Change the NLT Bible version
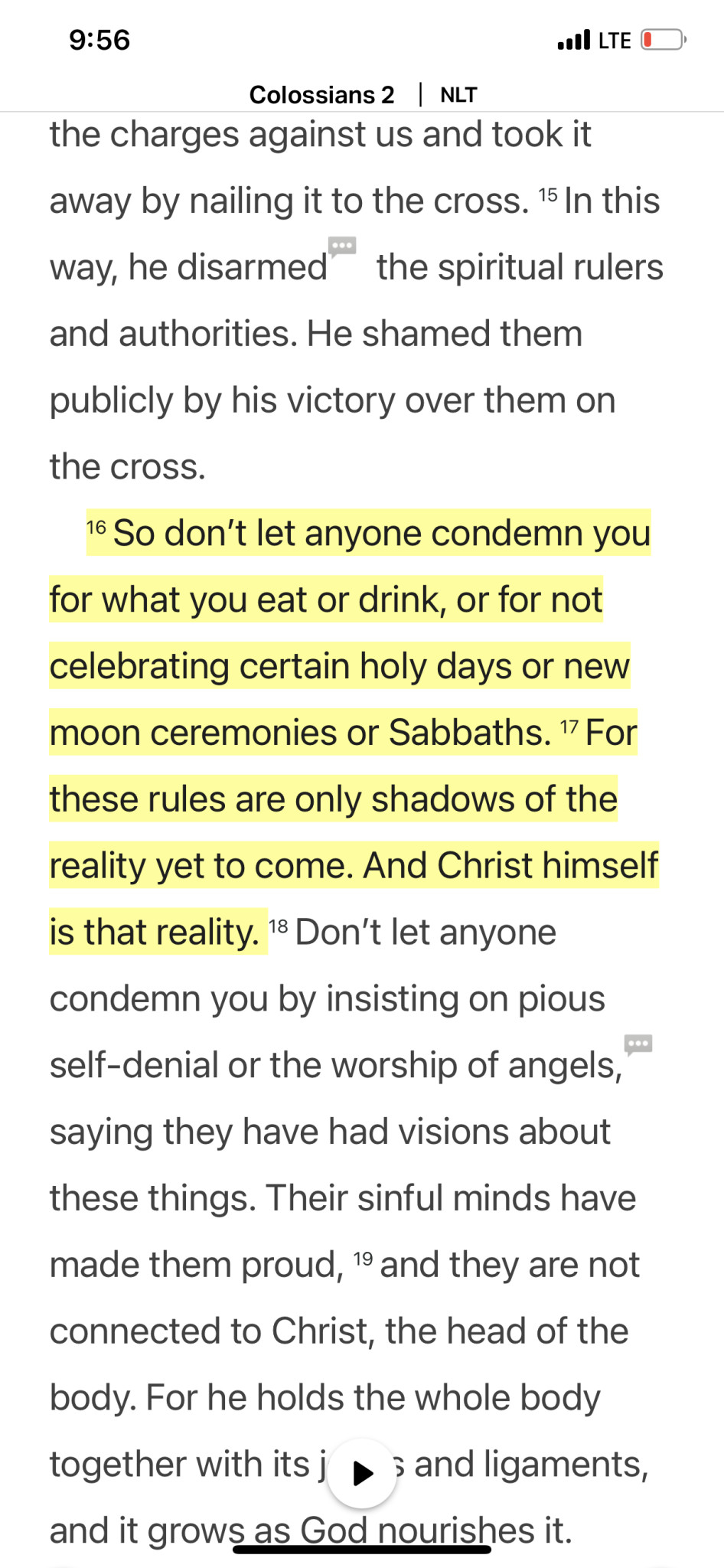The height and width of the screenshot is (1568, 724). [458, 95]
